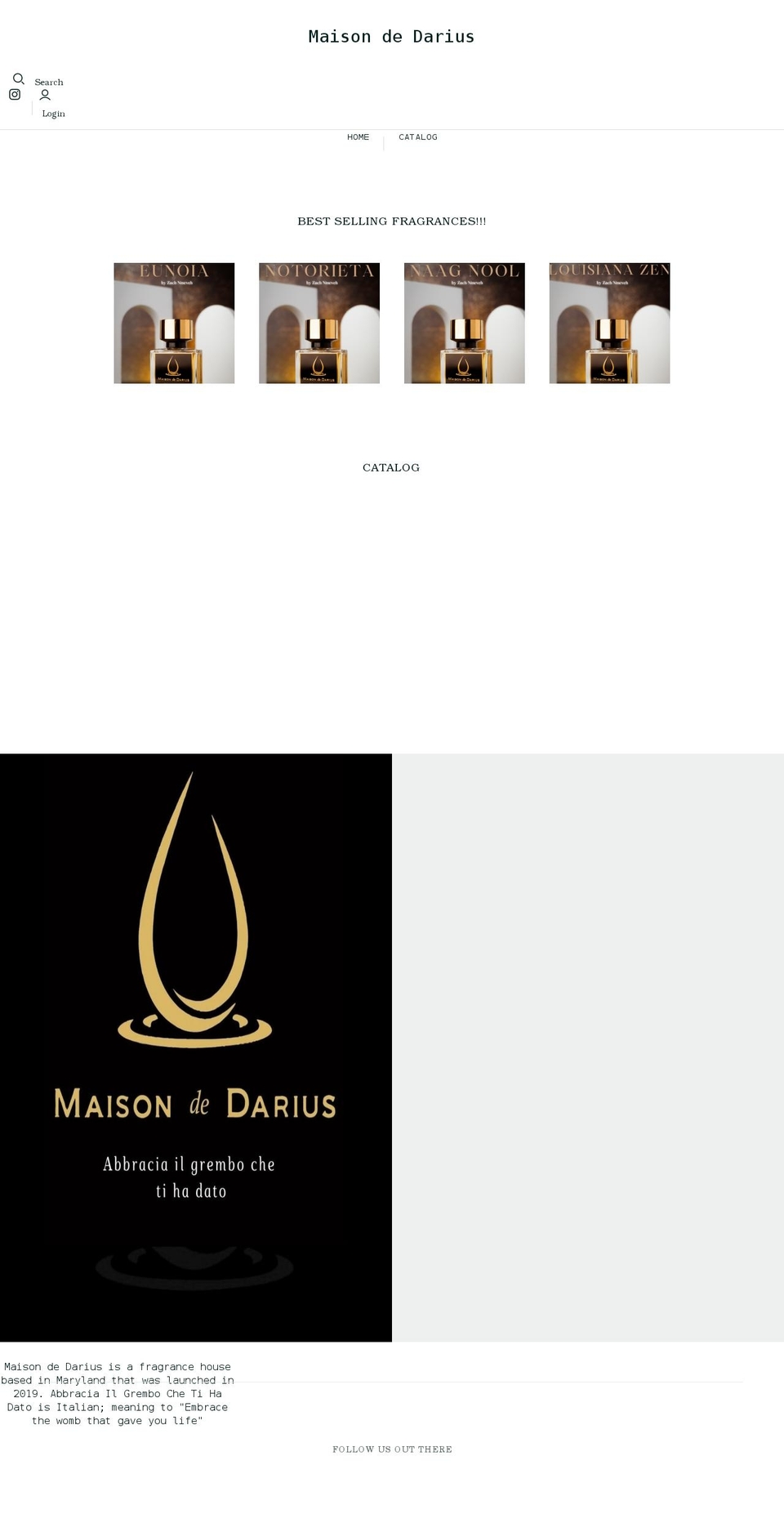Select the Search label text

tap(49, 82)
